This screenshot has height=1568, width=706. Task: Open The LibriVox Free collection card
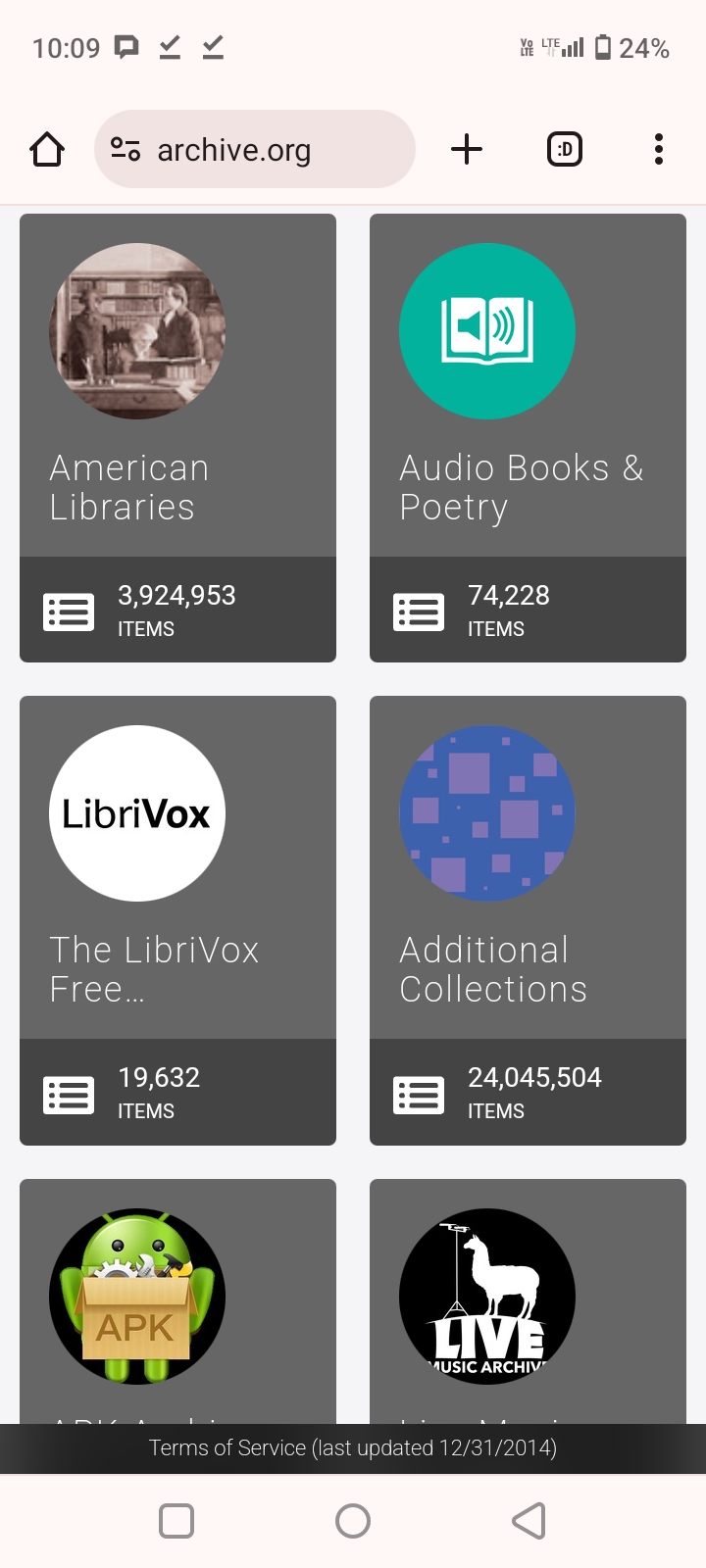(177, 919)
